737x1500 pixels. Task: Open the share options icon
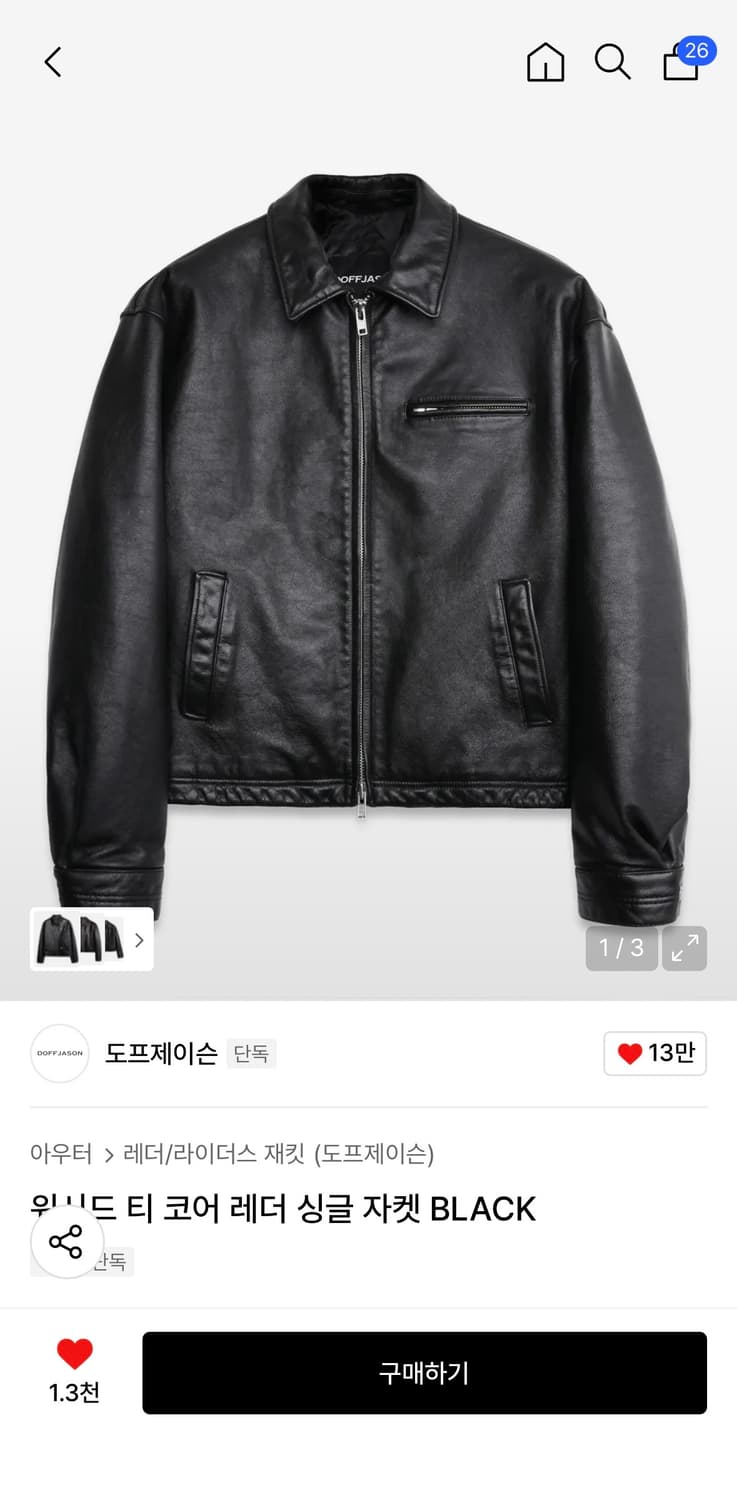tap(67, 1243)
